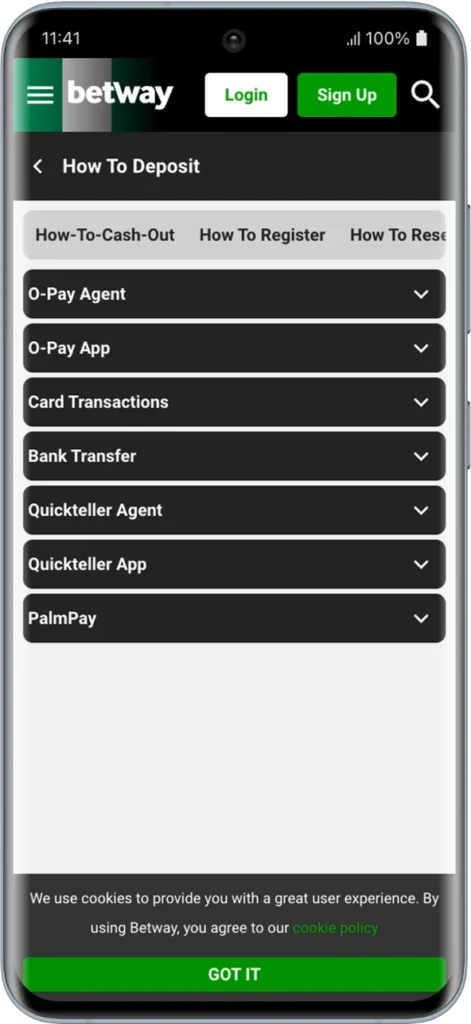Screen dimensions: 471x1024
Task: Tap the Sign Up button
Action: pyautogui.click(x=347, y=95)
